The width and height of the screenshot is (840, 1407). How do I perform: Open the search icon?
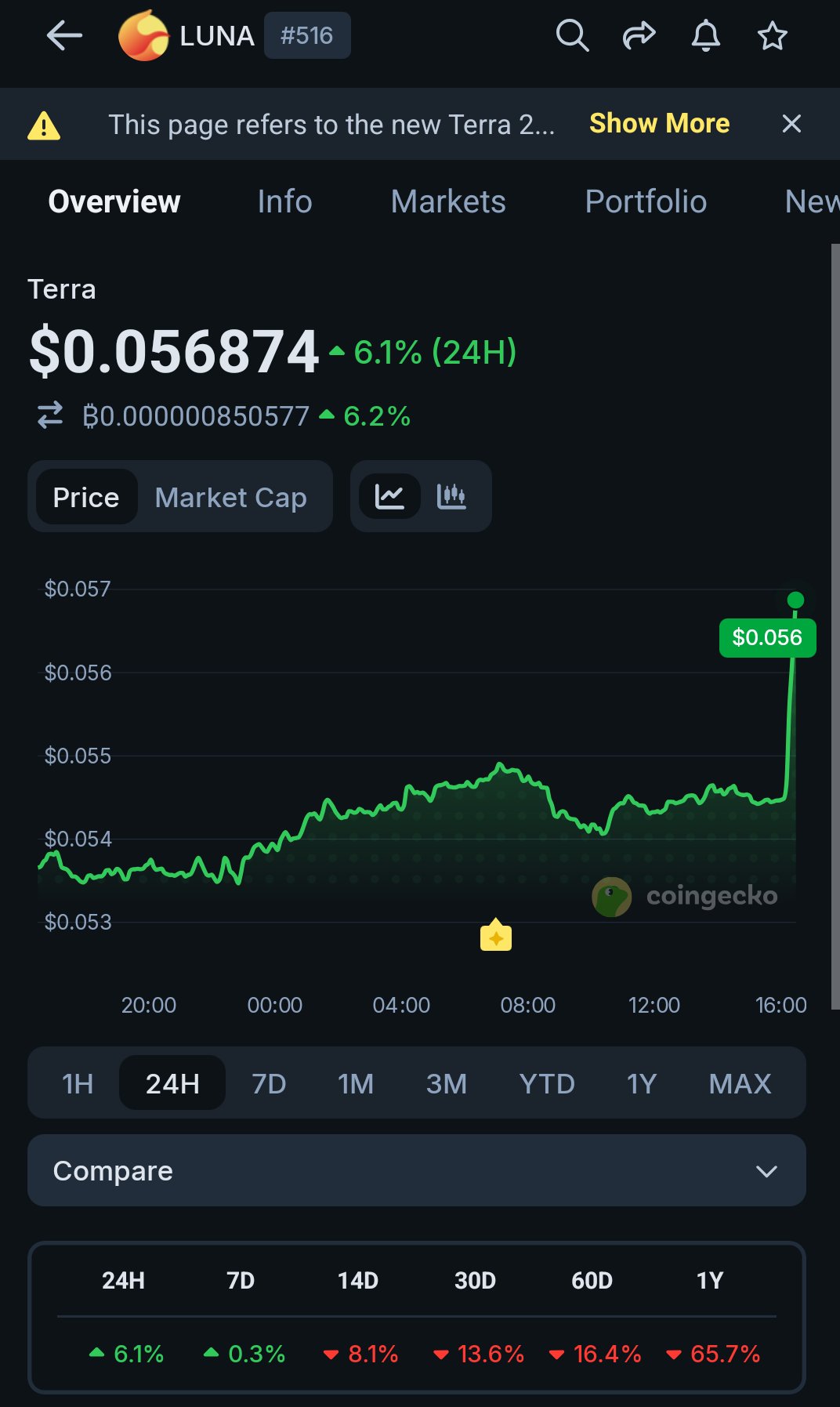click(572, 36)
